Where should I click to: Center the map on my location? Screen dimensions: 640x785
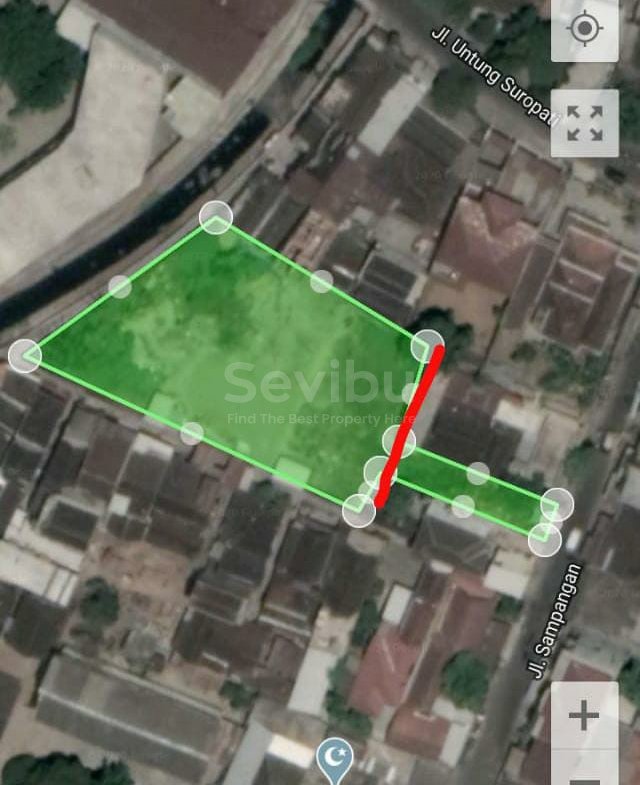585,28
